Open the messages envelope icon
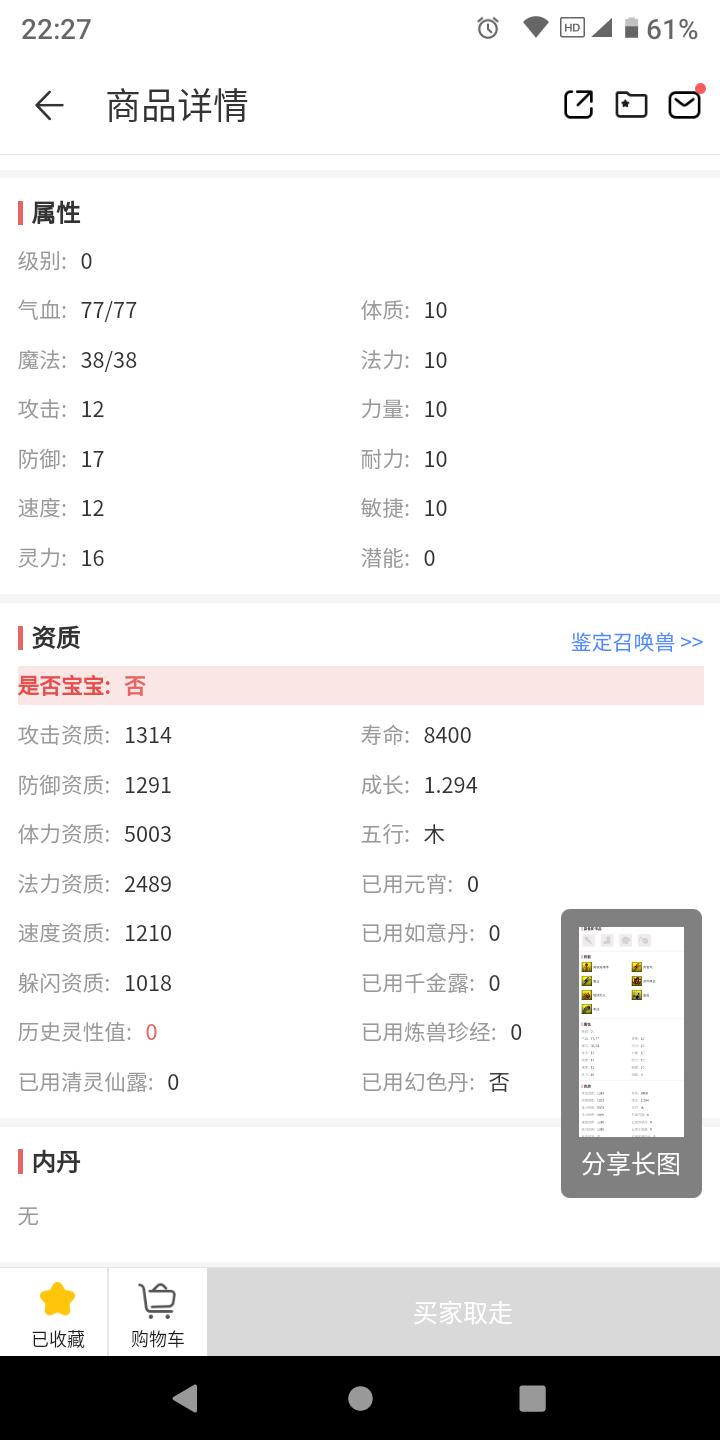Screen dimensions: 720x1440 pos(685,104)
